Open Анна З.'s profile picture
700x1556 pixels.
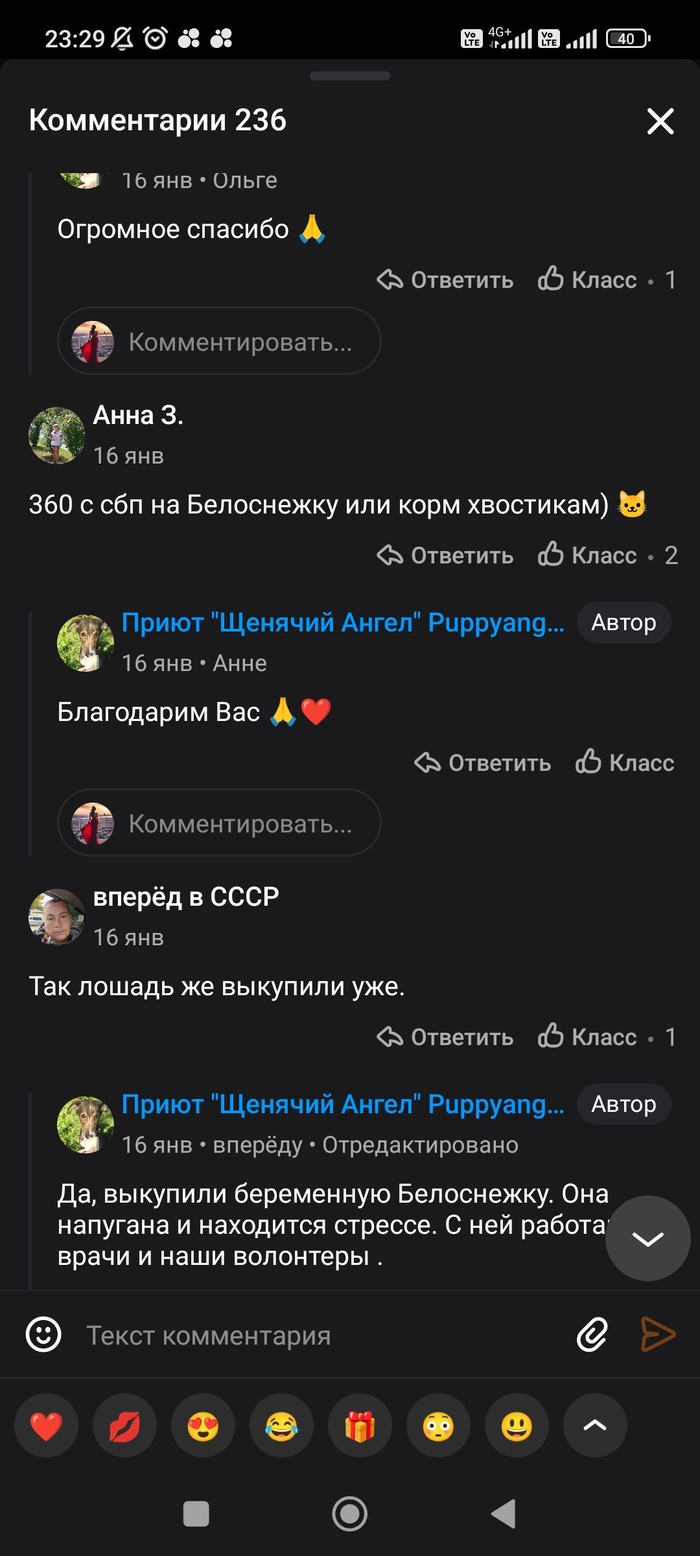[x=57, y=435]
